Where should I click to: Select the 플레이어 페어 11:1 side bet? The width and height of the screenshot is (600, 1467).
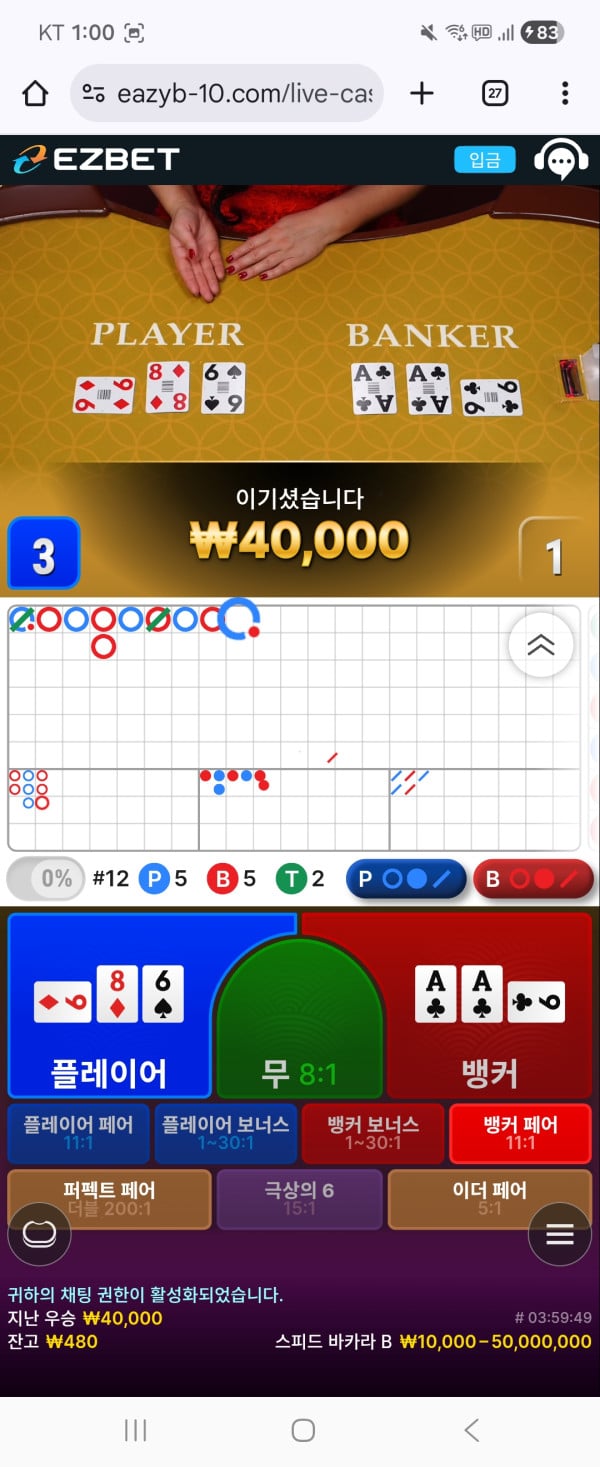78,1133
